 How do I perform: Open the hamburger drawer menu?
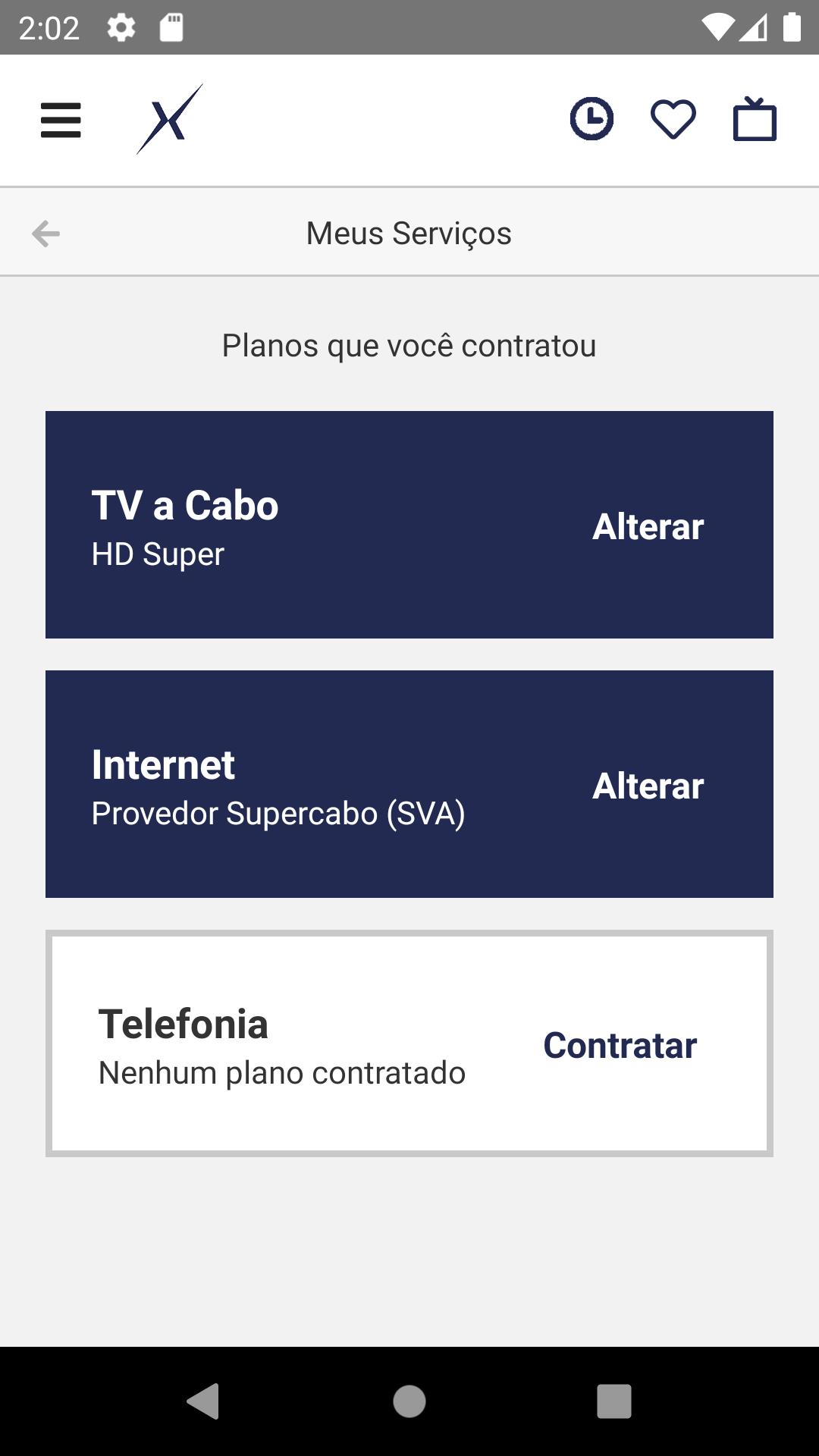[x=61, y=121]
